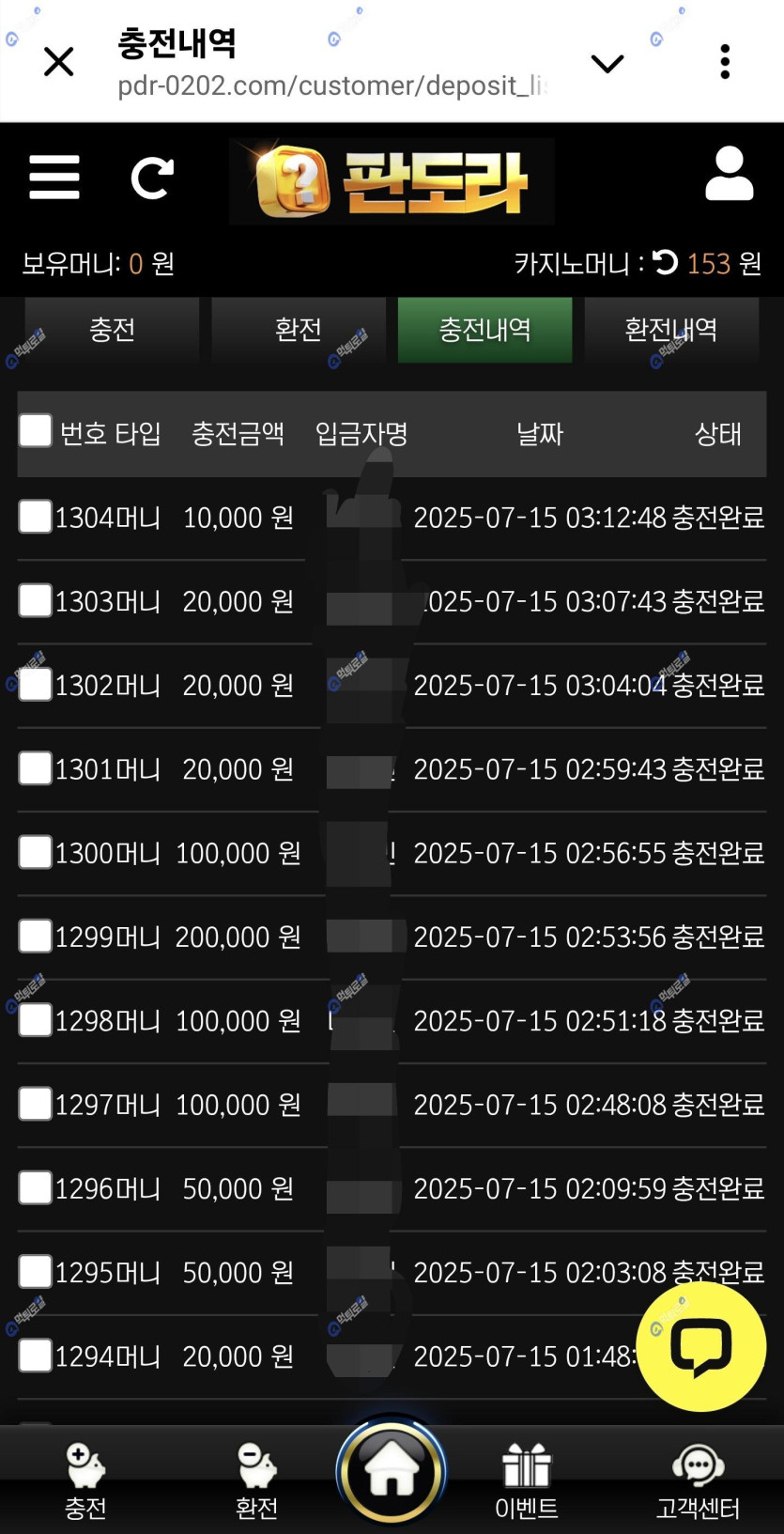The height and width of the screenshot is (1534, 784).
Task: Check the box for entry 1294
Action: [36, 1356]
